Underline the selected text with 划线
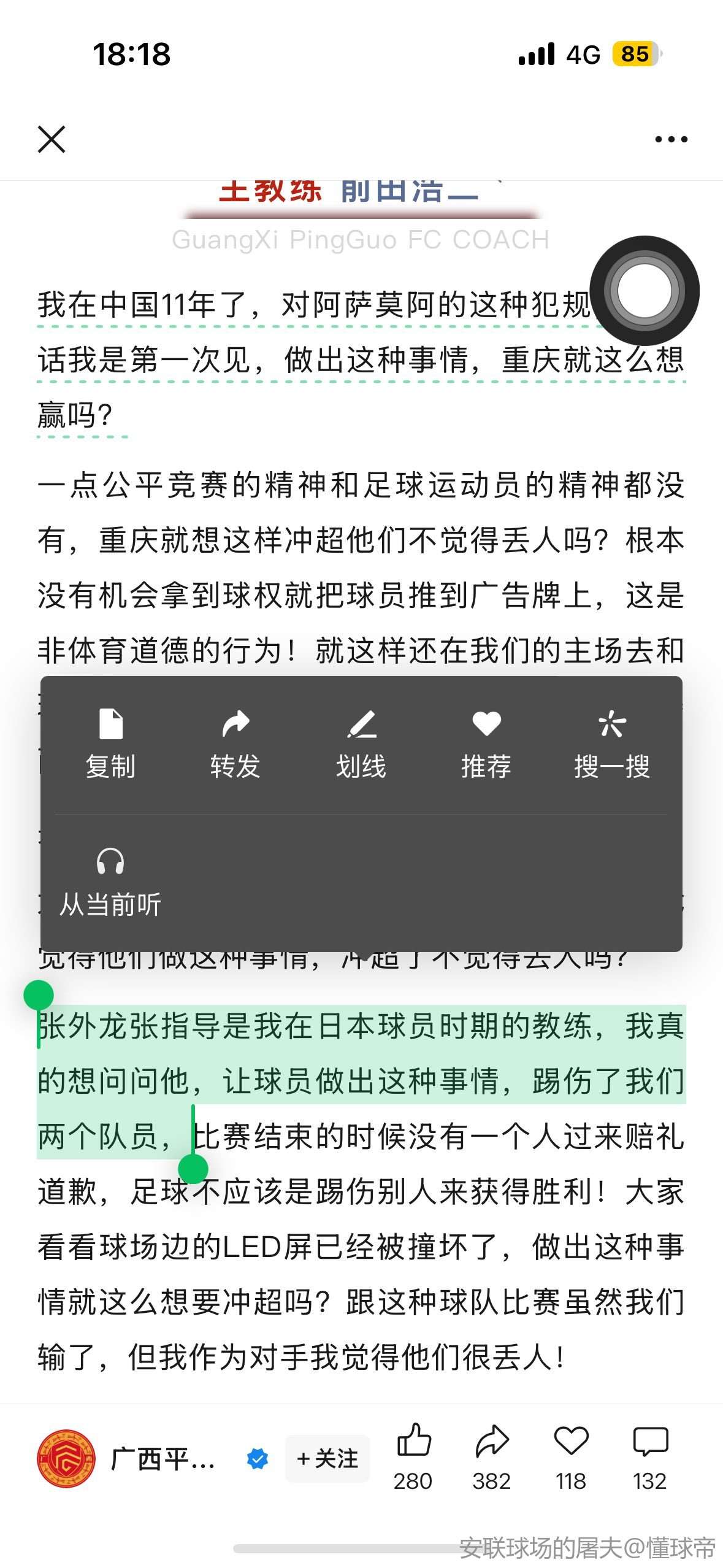 click(361, 744)
